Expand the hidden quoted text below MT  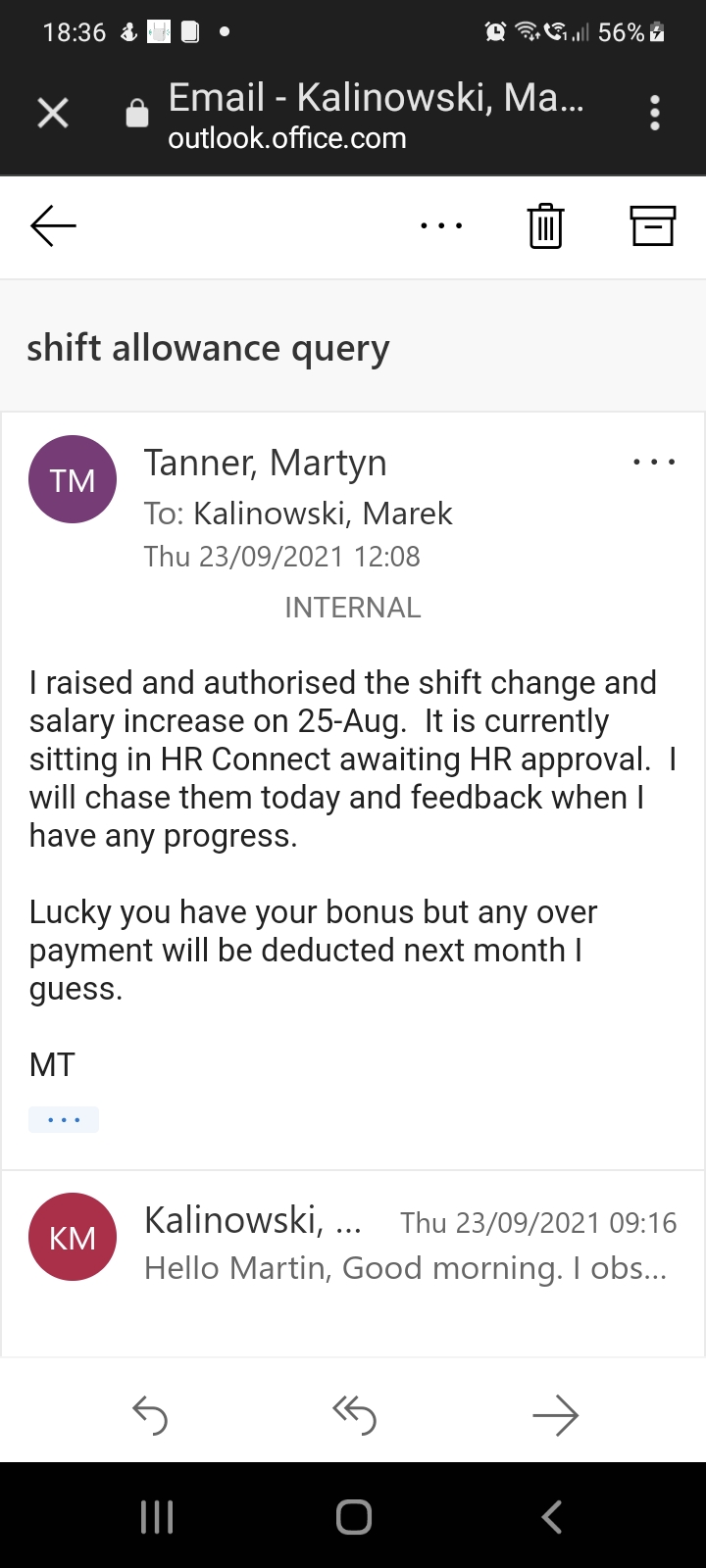(x=64, y=1119)
